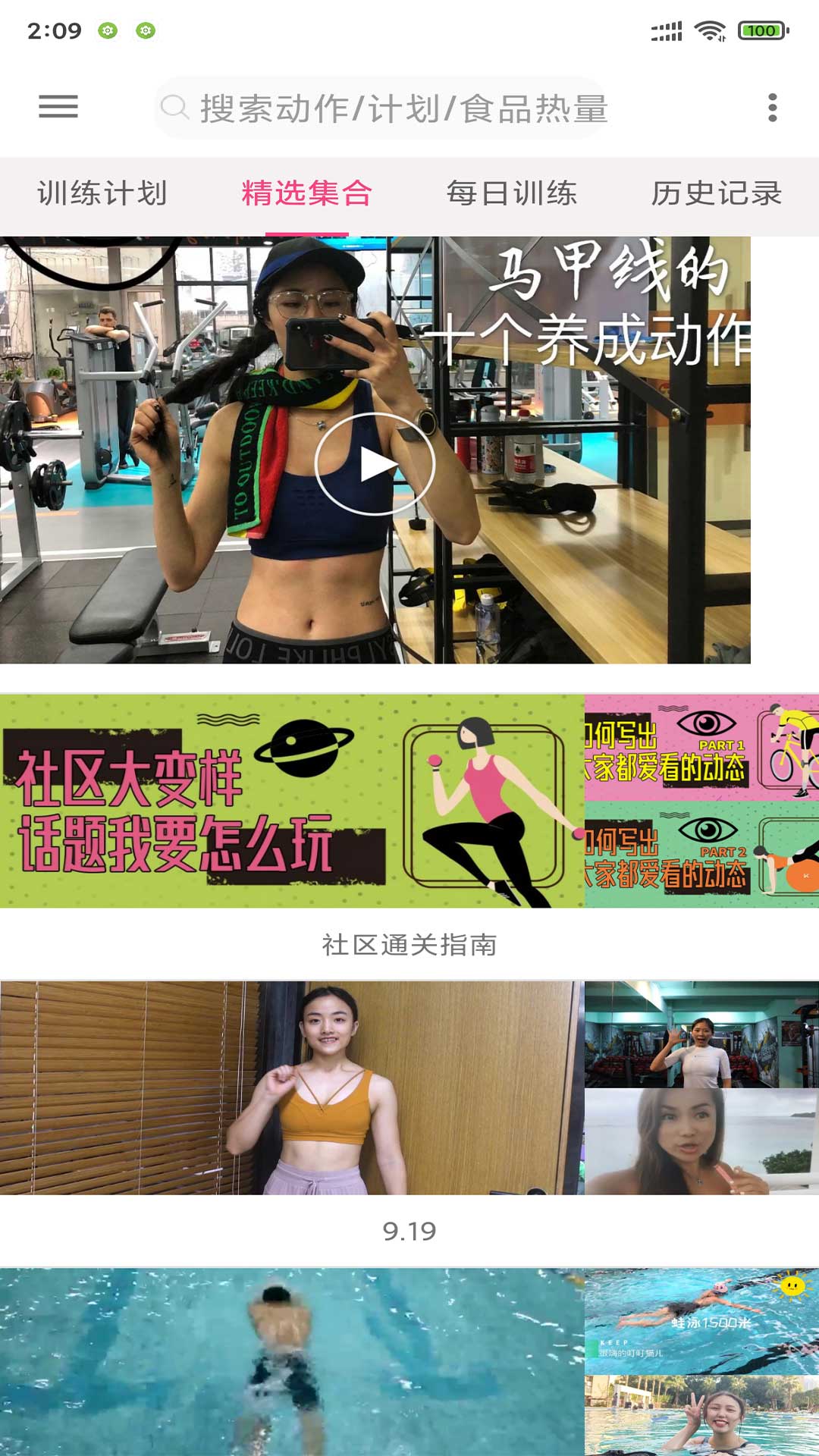Viewport: 819px width, 1456px height.
Task: Tap the battery indicator showing 100
Action: 761,30
